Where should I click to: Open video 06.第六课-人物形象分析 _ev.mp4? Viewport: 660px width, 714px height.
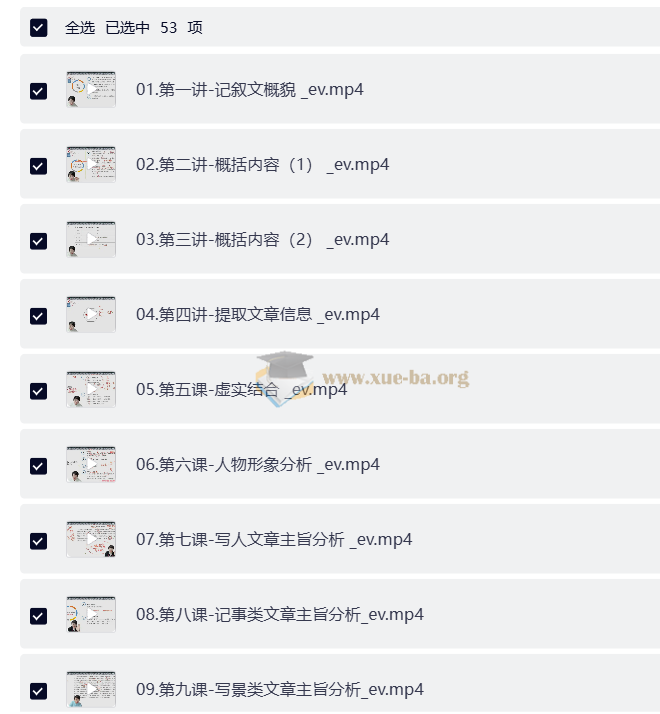(x=257, y=465)
